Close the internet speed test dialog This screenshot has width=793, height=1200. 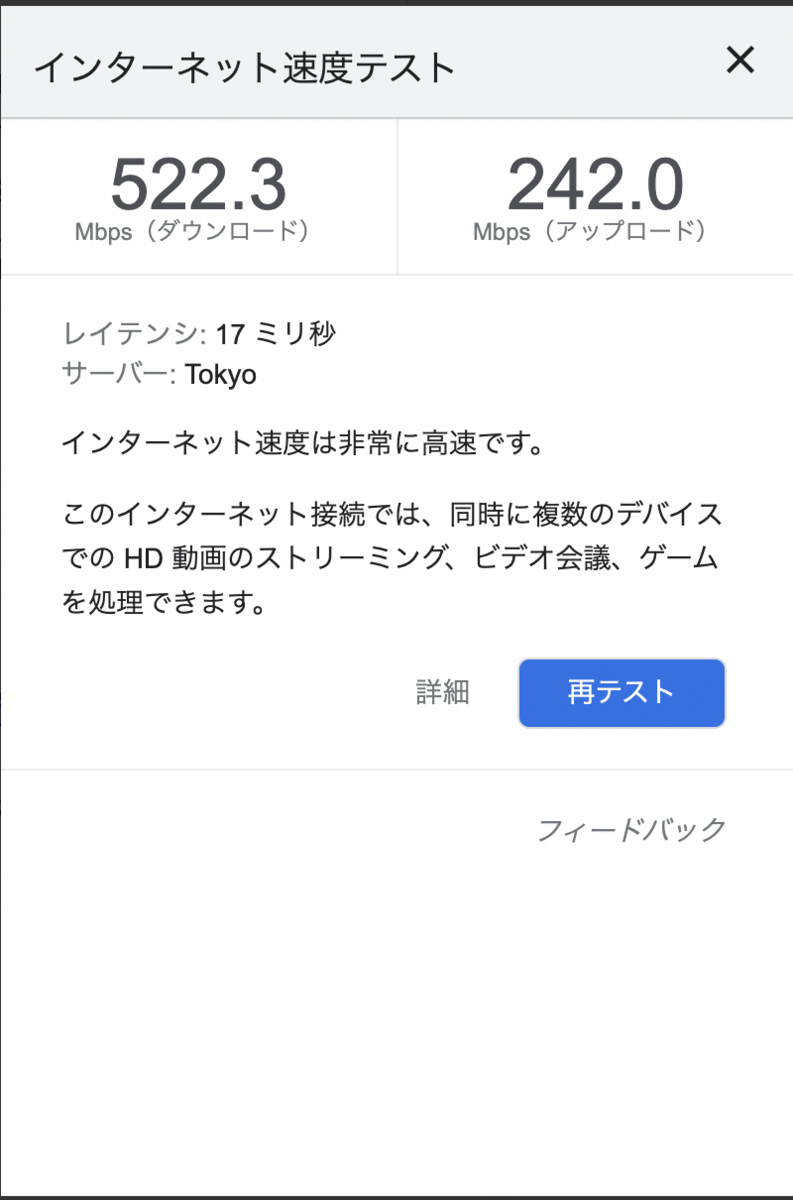pos(740,61)
